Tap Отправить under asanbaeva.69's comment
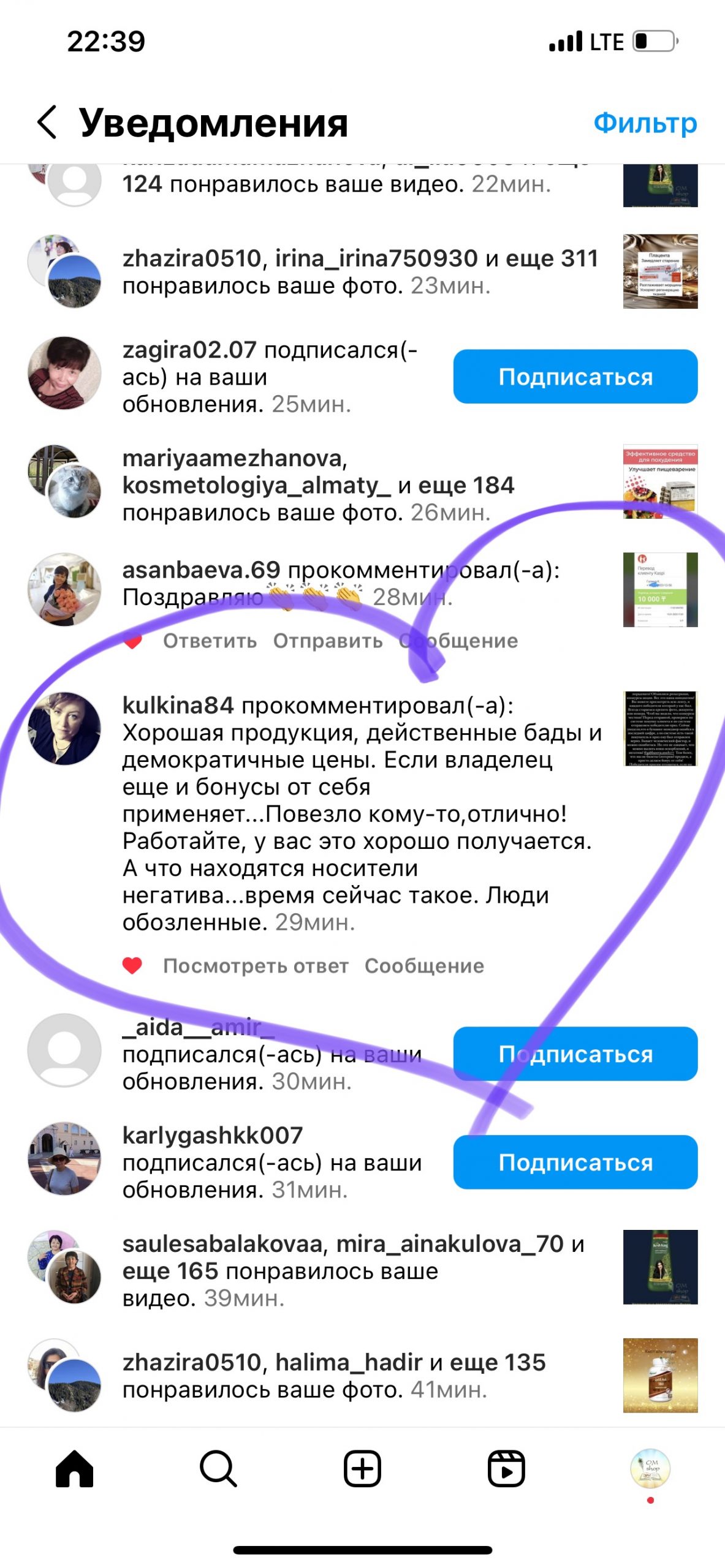Image resolution: width=725 pixels, height=1568 pixels. (328, 641)
